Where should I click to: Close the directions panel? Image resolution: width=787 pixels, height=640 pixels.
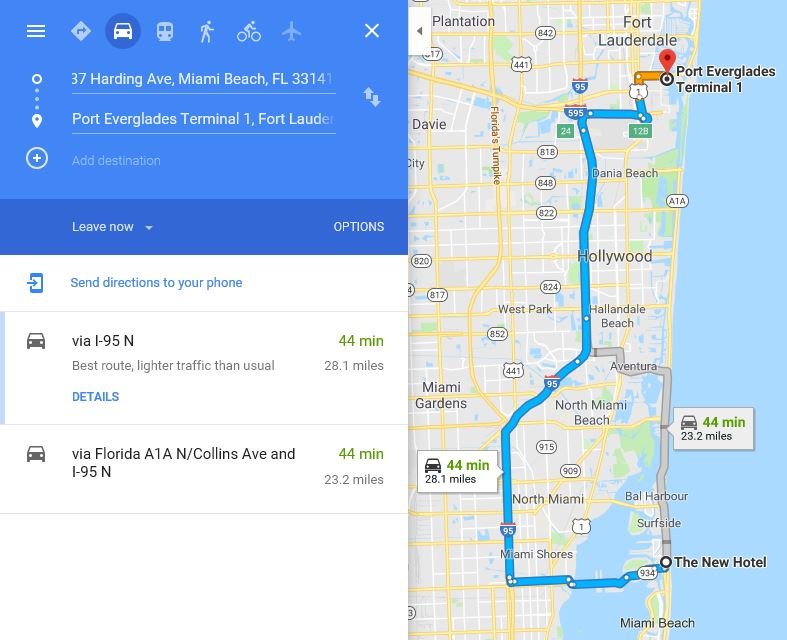pyautogui.click(x=372, y=31)
